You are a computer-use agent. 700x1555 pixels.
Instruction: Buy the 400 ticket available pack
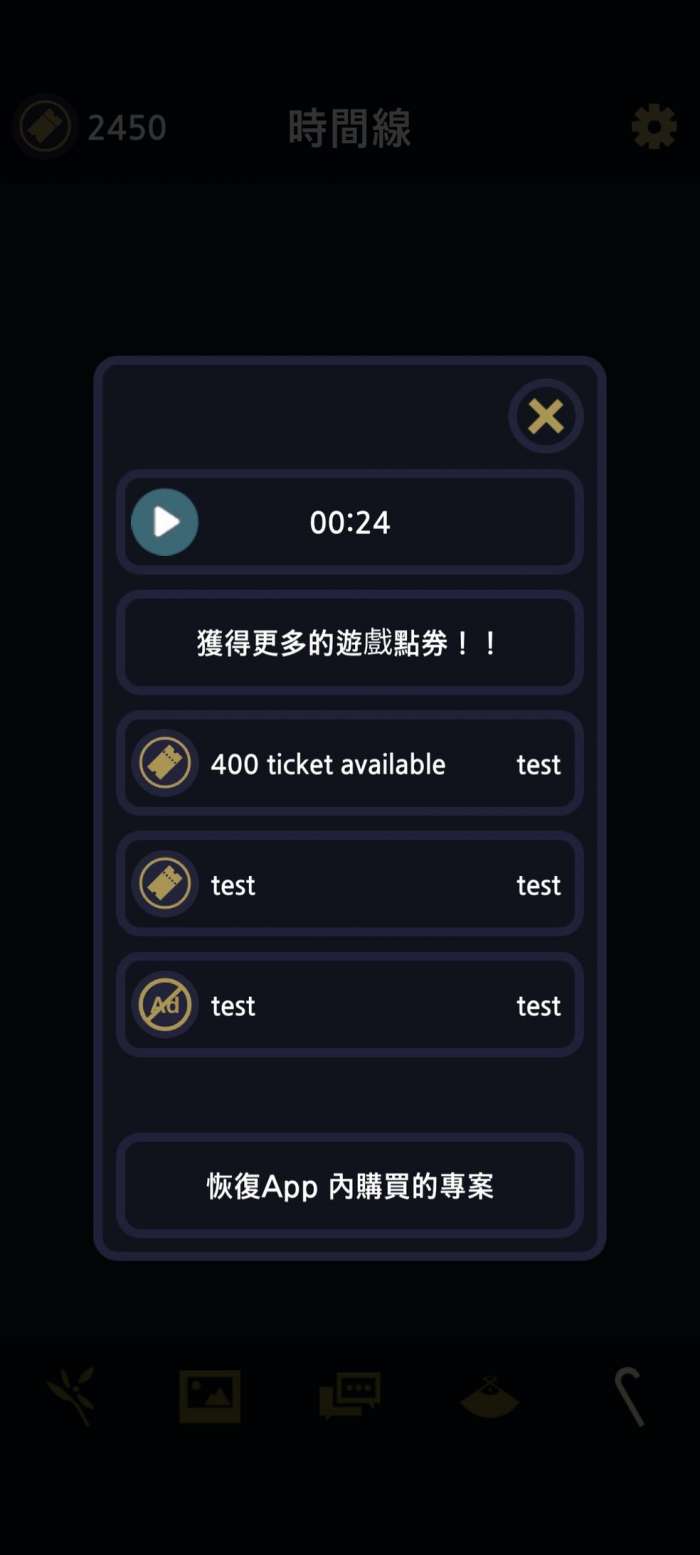click(x=349, y=764)
